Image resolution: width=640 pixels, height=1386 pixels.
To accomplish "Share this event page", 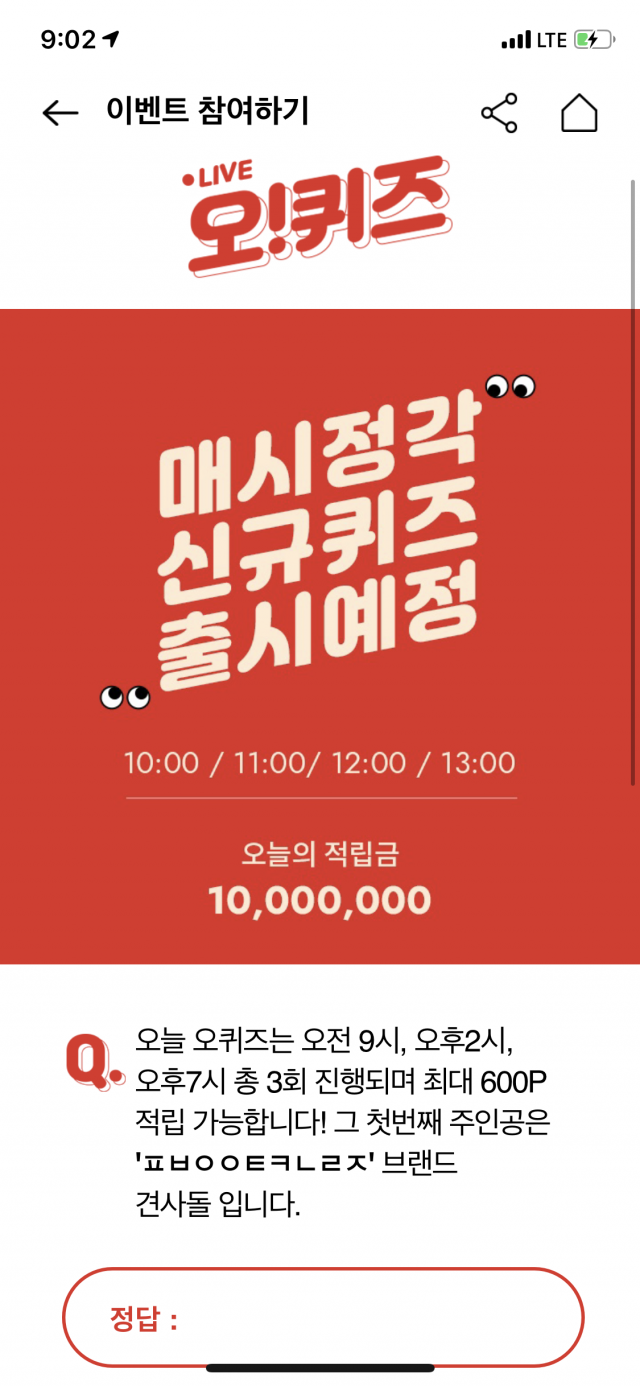I will pyautogui.click(x=499, y=113).
